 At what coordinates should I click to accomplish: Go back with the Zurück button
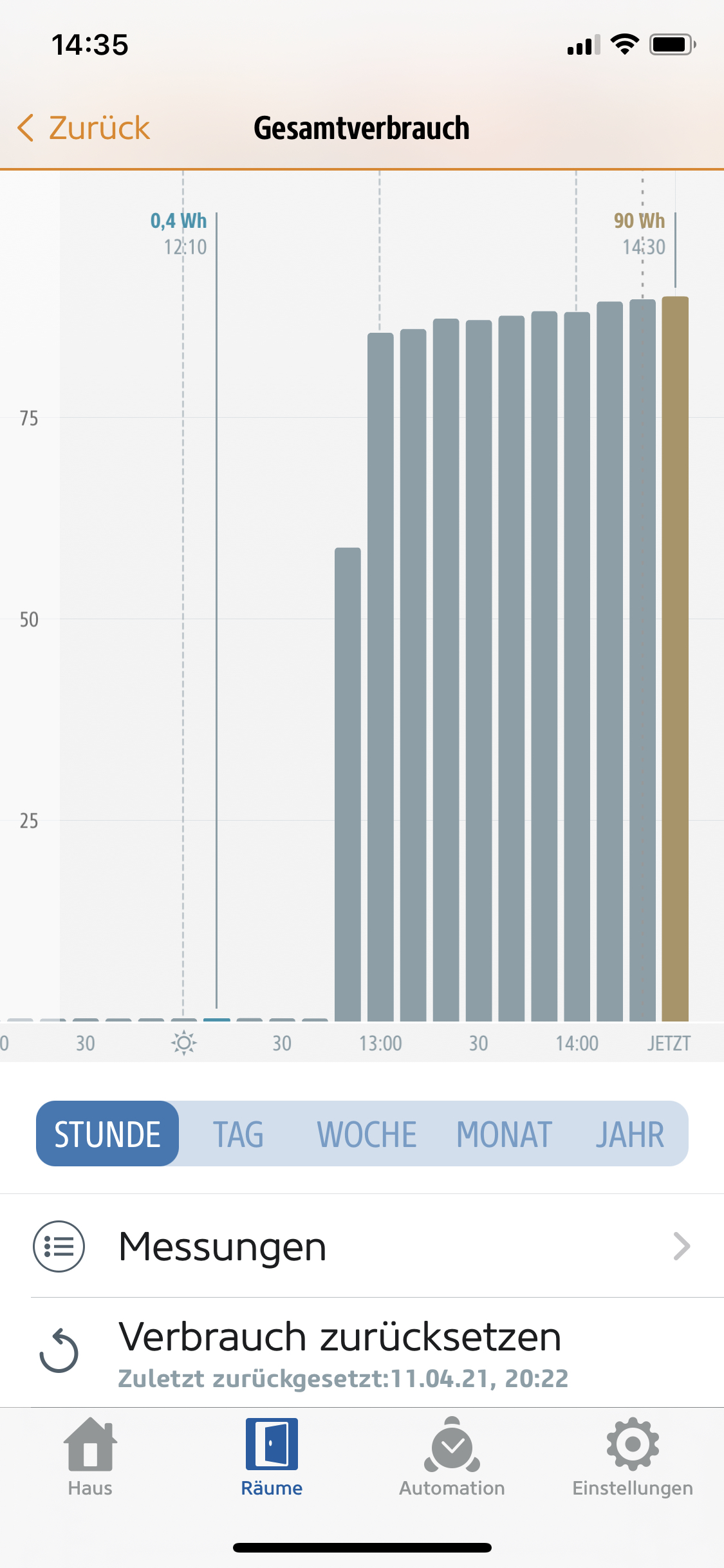[84, 127]
